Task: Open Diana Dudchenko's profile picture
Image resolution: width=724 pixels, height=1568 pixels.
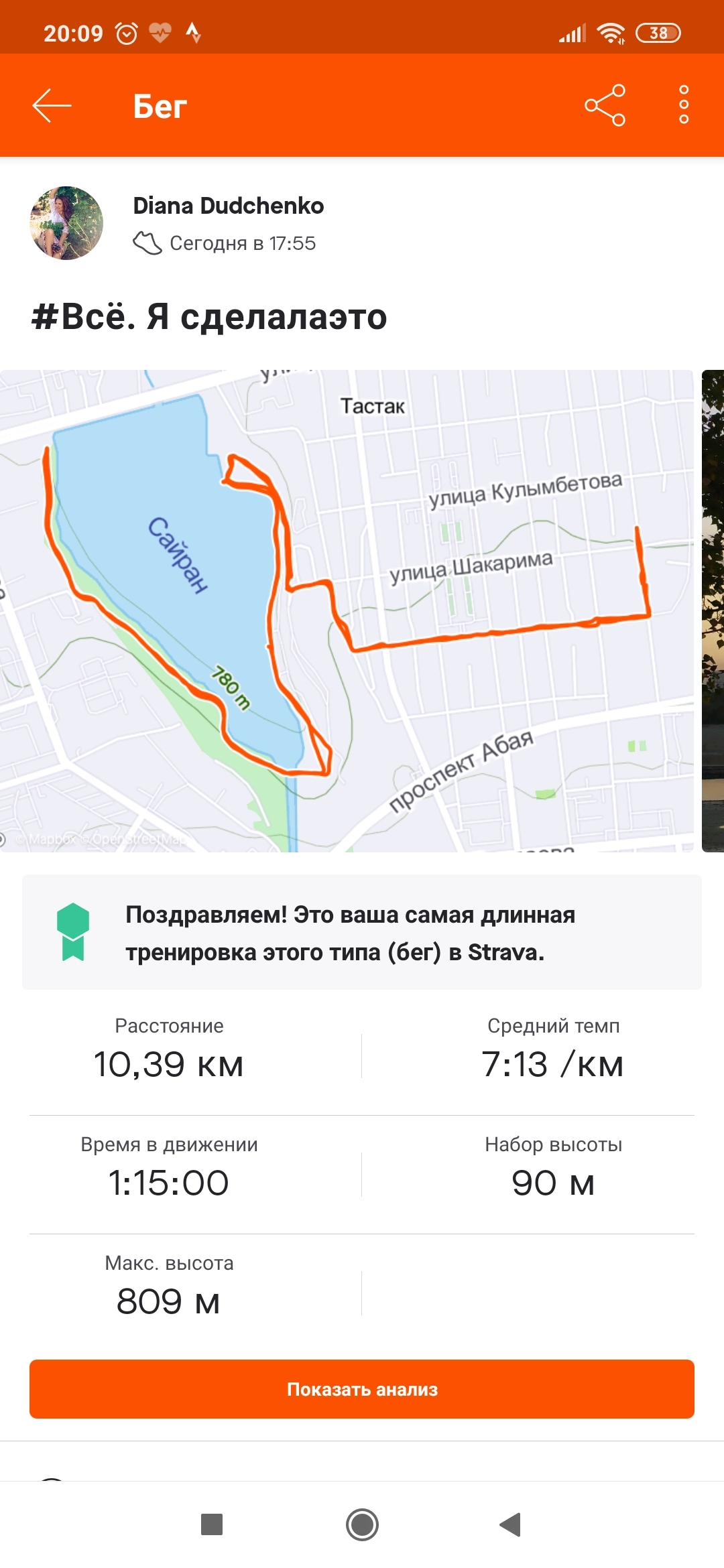Action: tap(66, 223)
